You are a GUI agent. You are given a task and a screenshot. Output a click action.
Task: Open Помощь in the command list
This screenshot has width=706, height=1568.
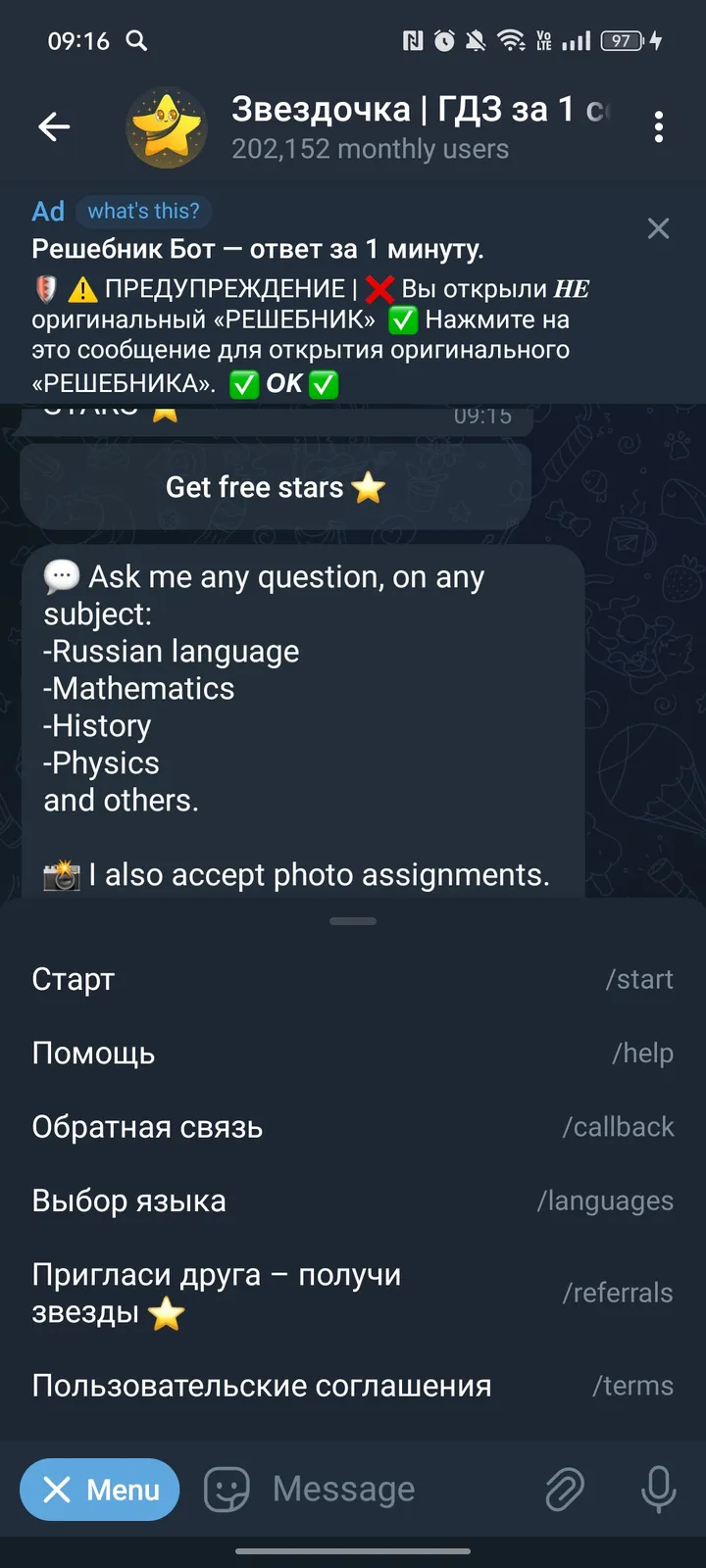point(353,1053)
